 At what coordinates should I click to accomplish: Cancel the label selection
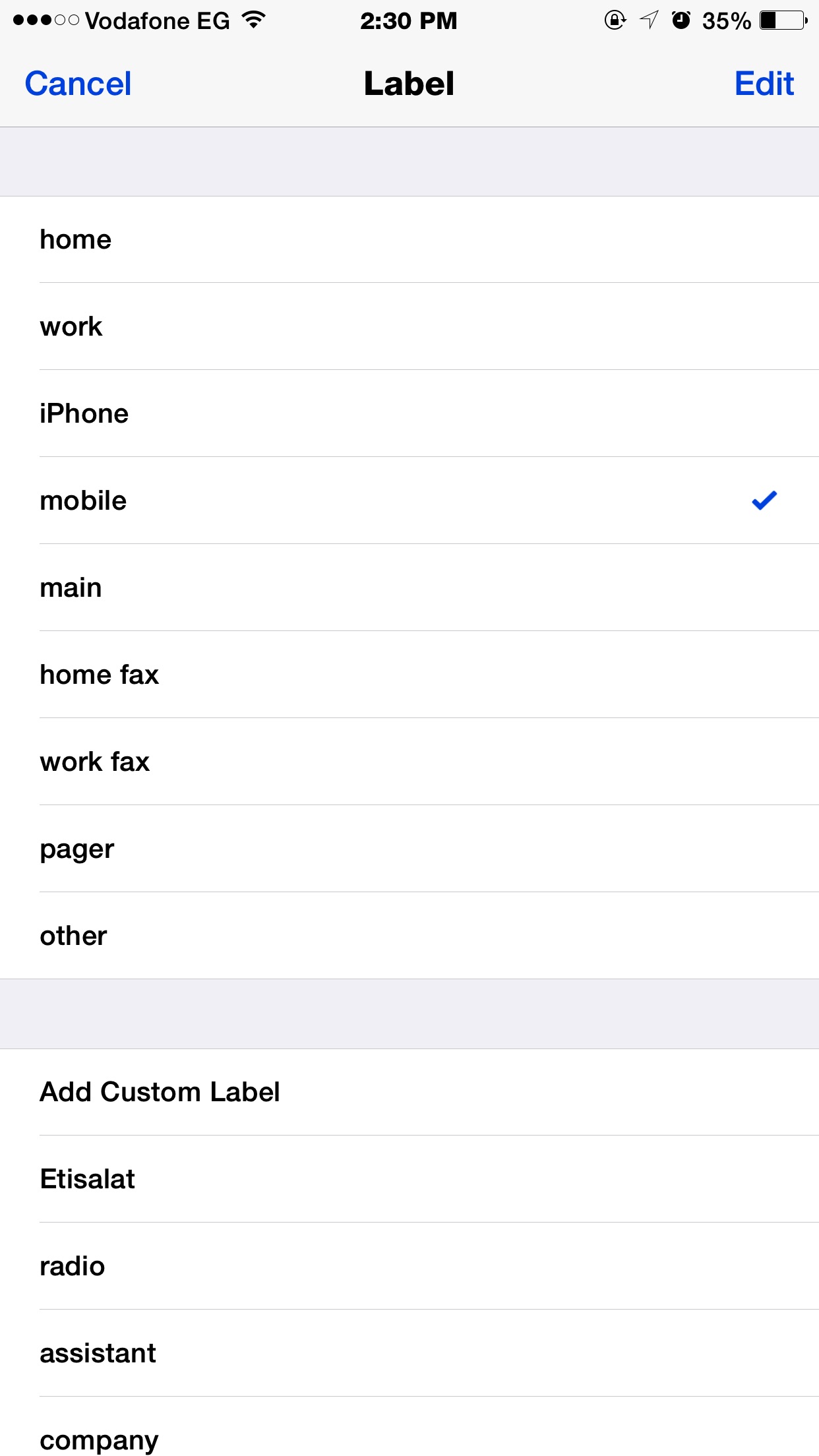78,84
